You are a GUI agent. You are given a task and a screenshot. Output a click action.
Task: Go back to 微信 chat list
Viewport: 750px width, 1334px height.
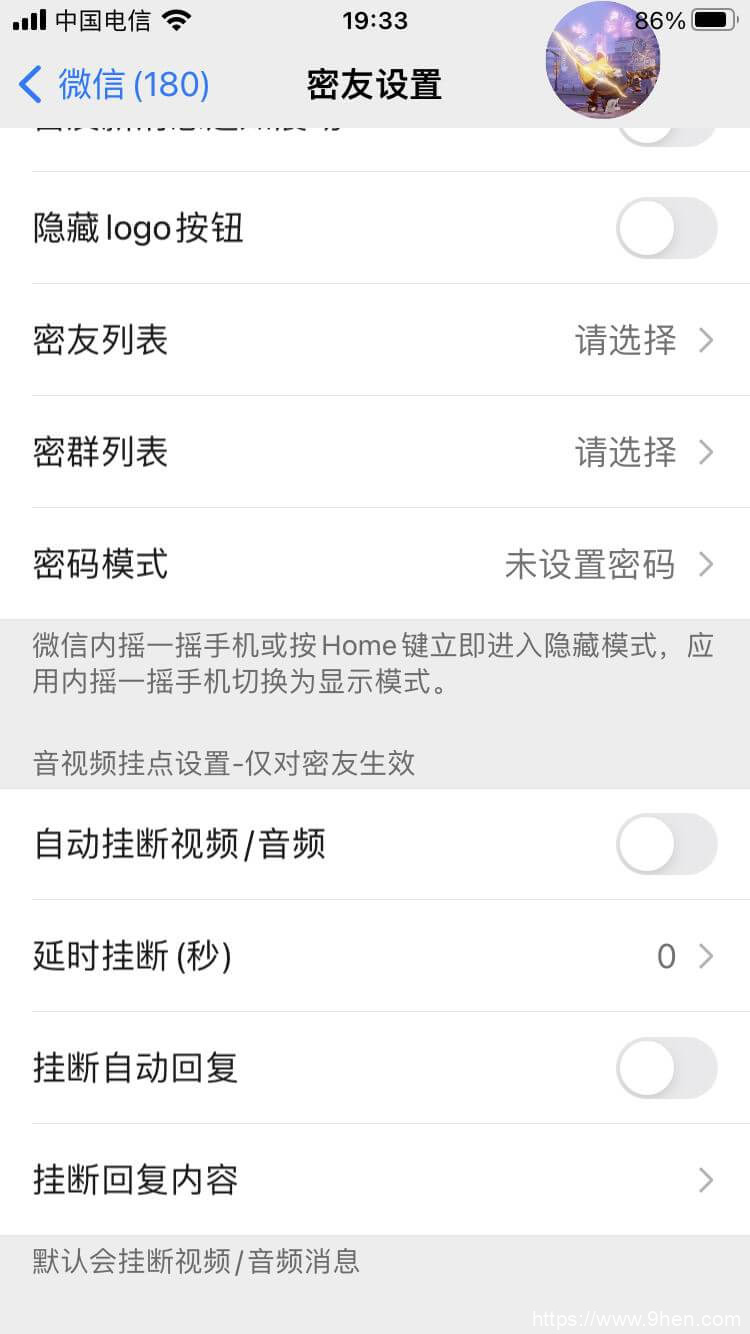coord(113,85)
